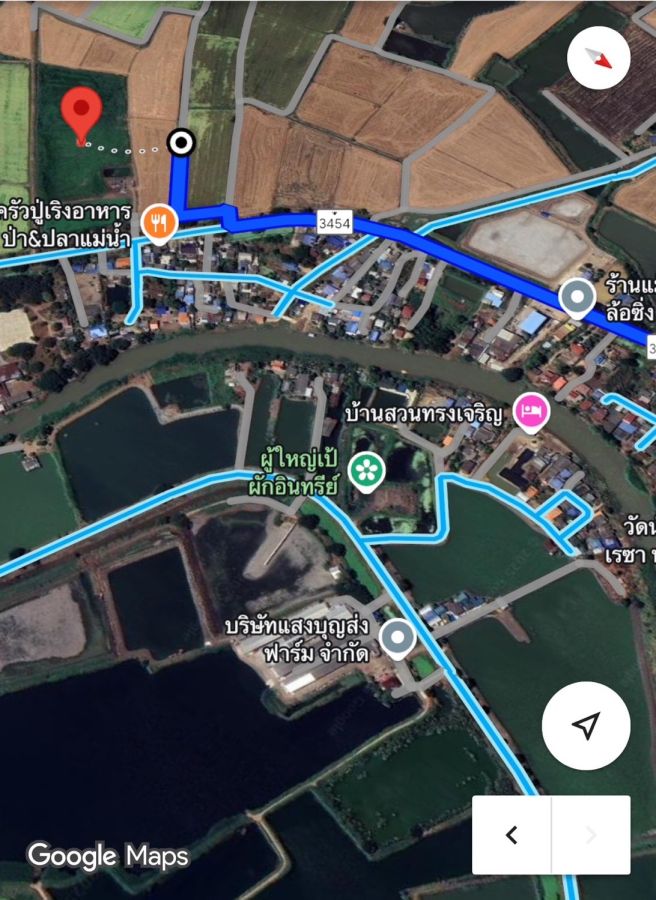
Task: Go to the previous route step
Action: point(511,835)
